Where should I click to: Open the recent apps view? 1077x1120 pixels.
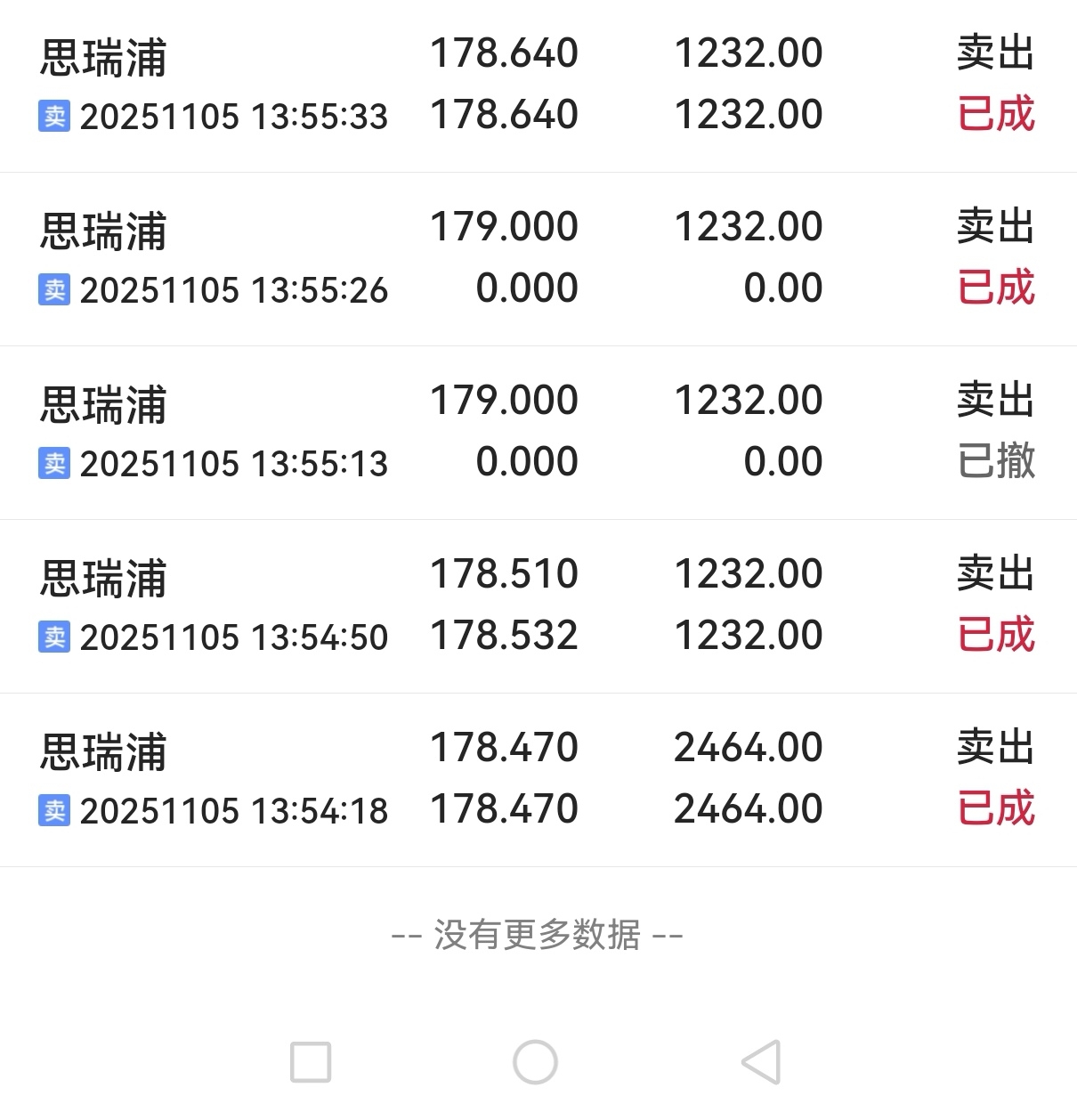click(311, 1061)
